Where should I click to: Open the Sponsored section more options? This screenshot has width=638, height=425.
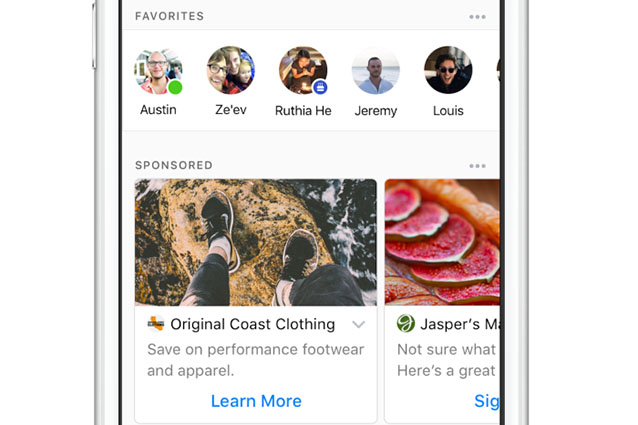[478, 166]
